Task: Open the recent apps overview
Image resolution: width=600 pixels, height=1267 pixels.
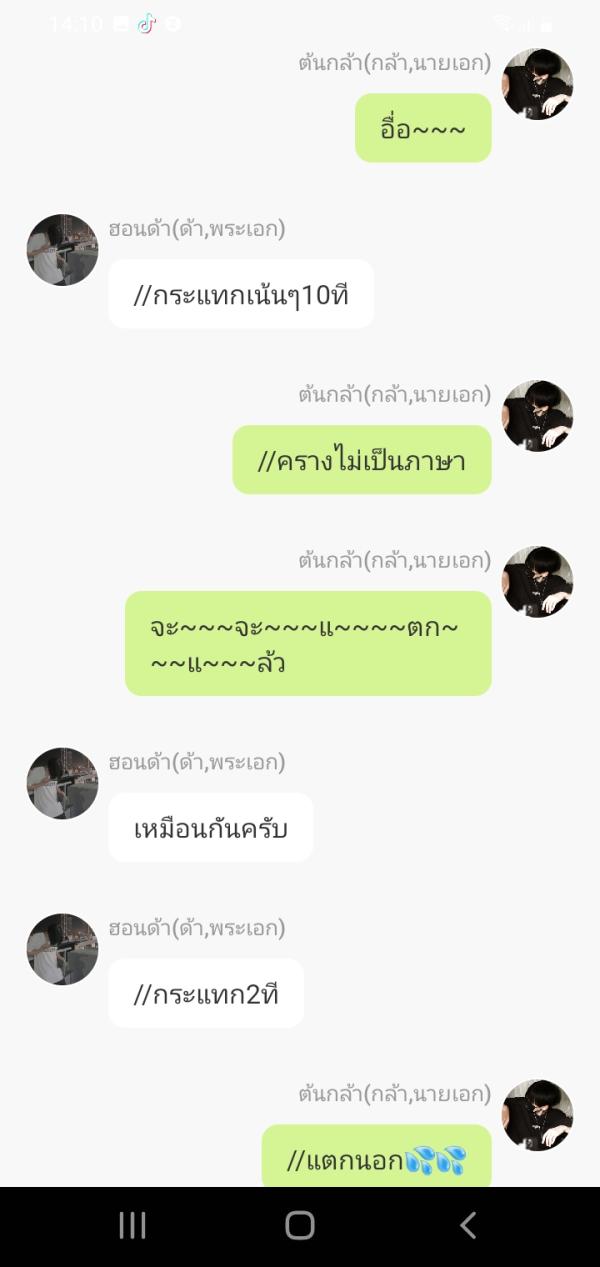Action: [x=132, y=1225]
